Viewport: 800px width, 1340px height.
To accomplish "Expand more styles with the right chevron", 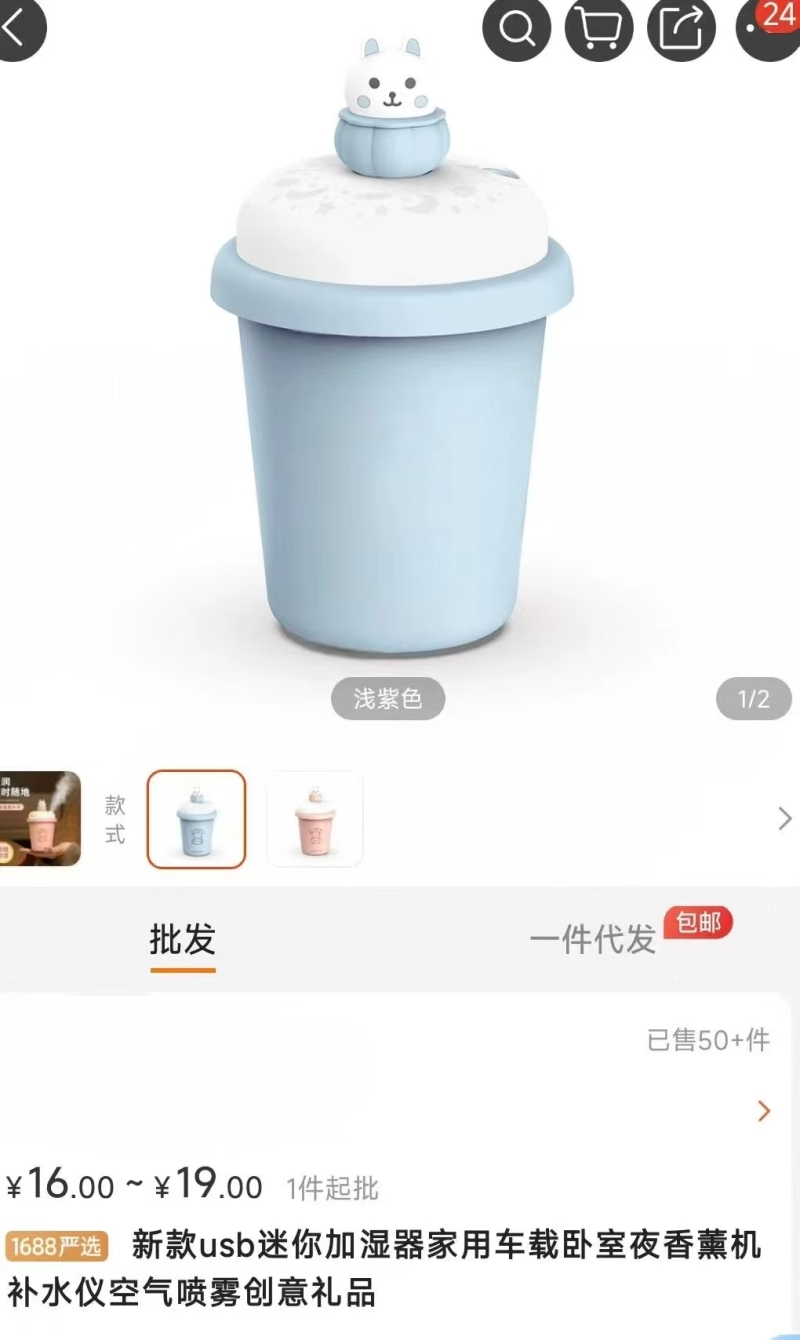I will (x=783, y=819).
